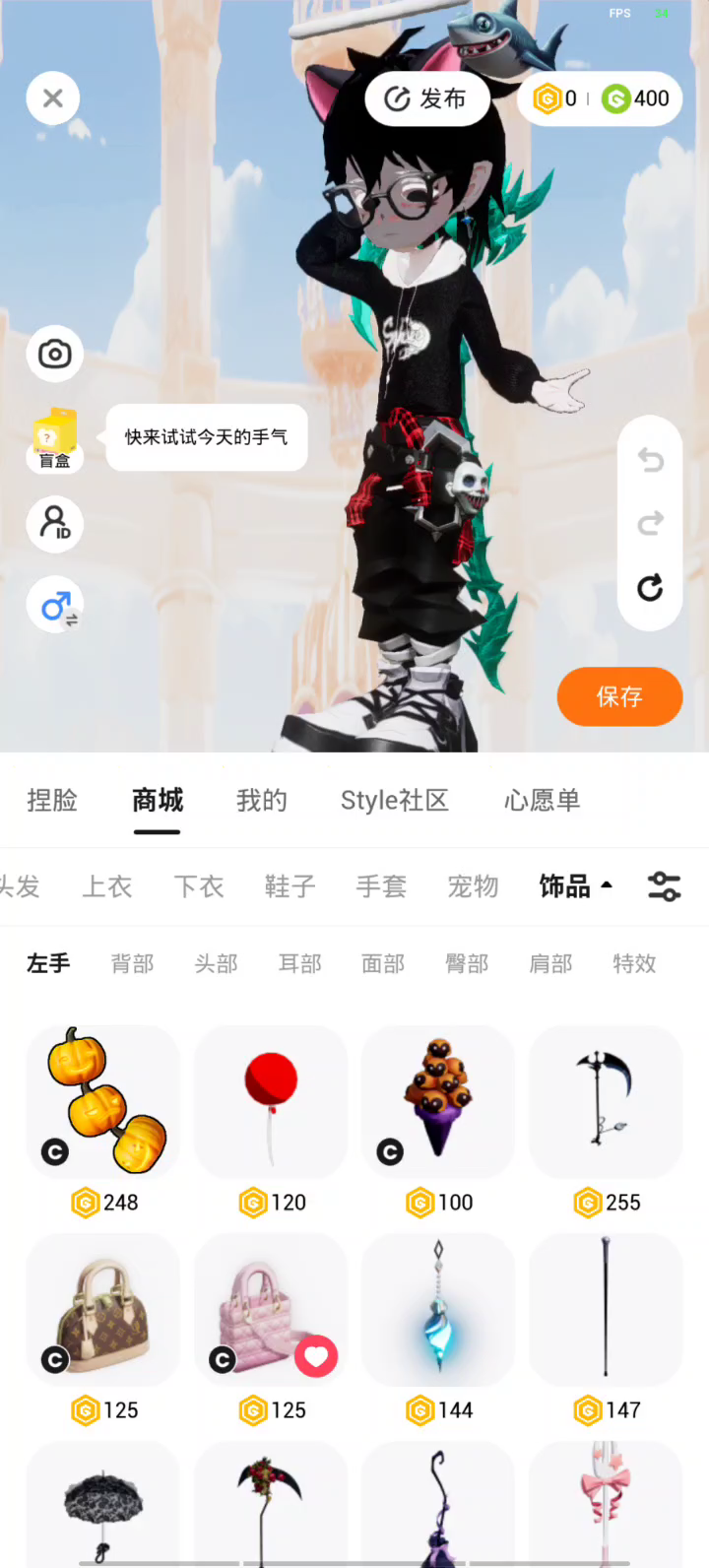Select the 背部 sub-category

point(132,963)
